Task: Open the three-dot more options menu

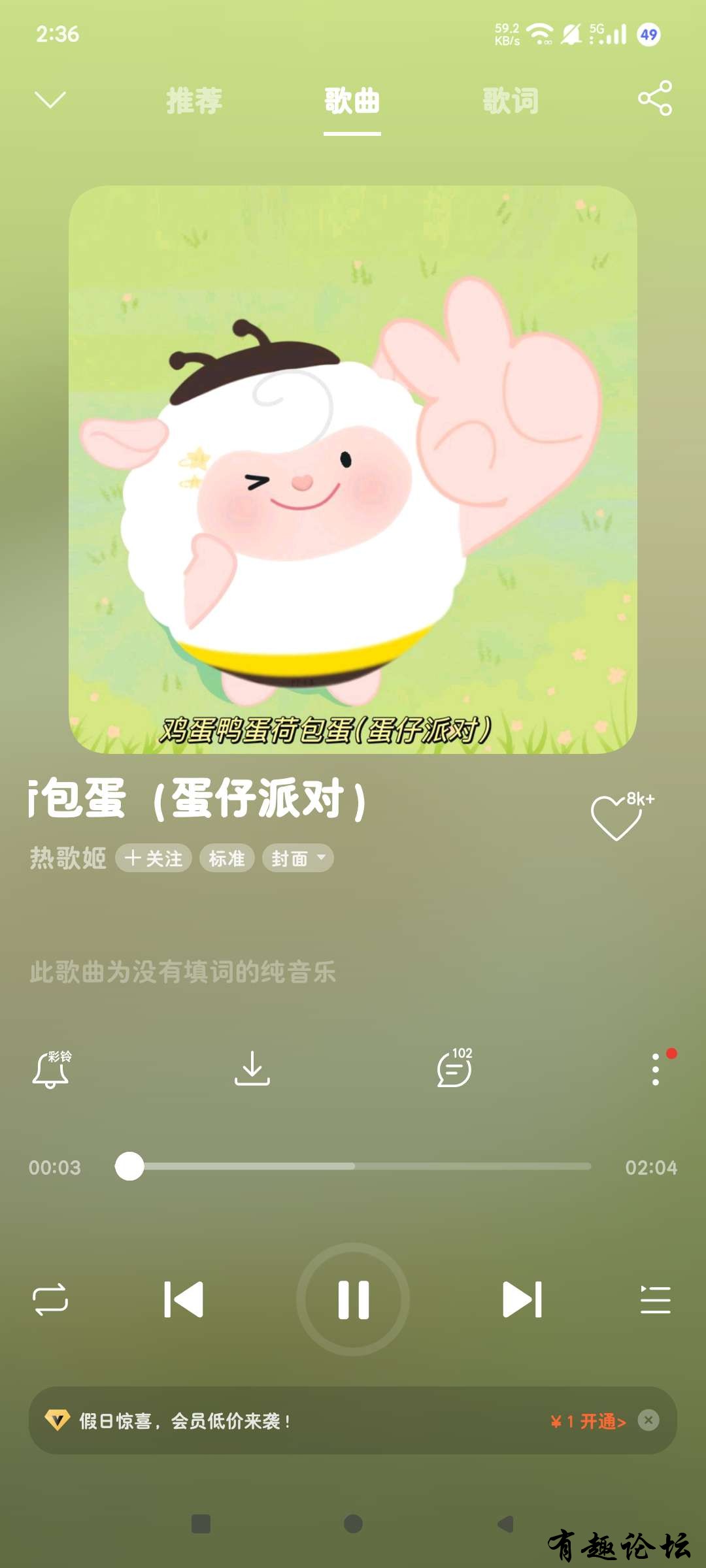Action: (655, 1070)
